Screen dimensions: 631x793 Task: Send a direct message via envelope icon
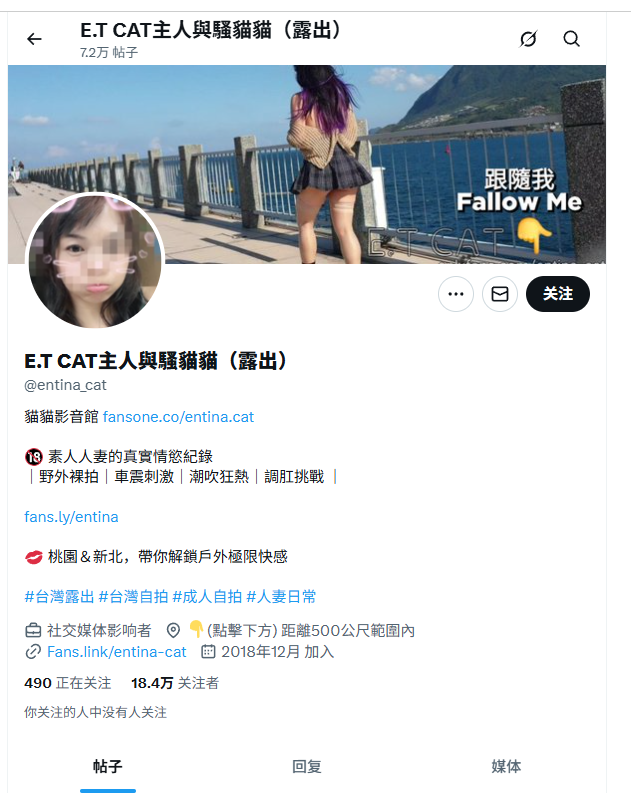pos(500,294)
